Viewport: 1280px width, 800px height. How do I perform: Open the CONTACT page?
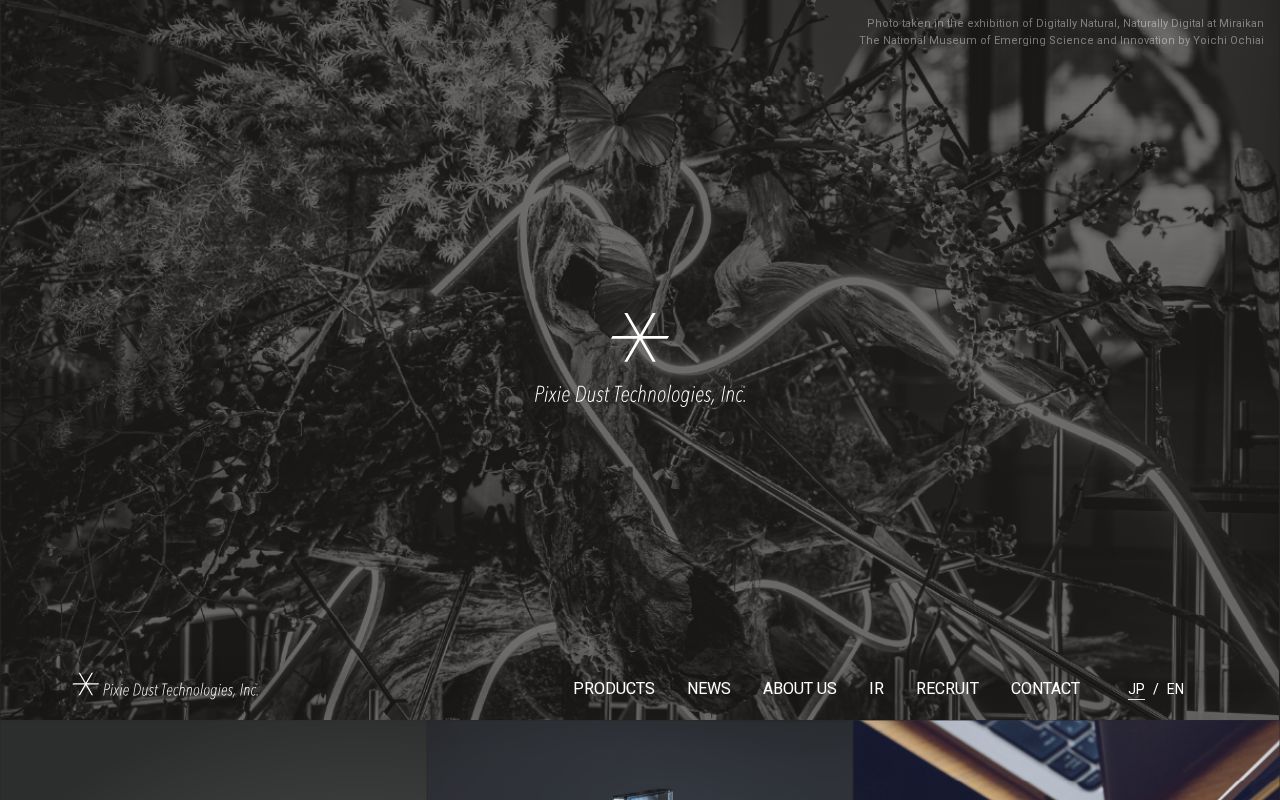[x=1044, y=688]
